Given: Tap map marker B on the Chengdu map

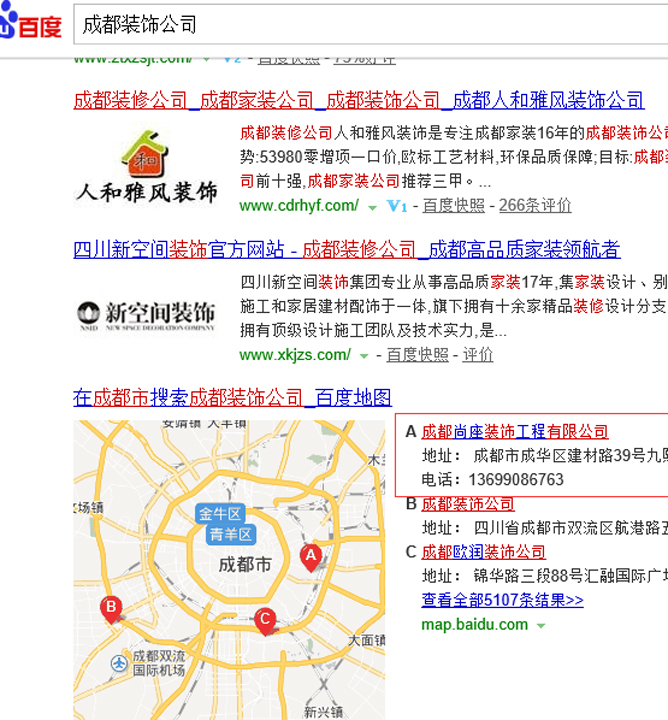Looking at the screenshot, I should [x=112, y=607].
